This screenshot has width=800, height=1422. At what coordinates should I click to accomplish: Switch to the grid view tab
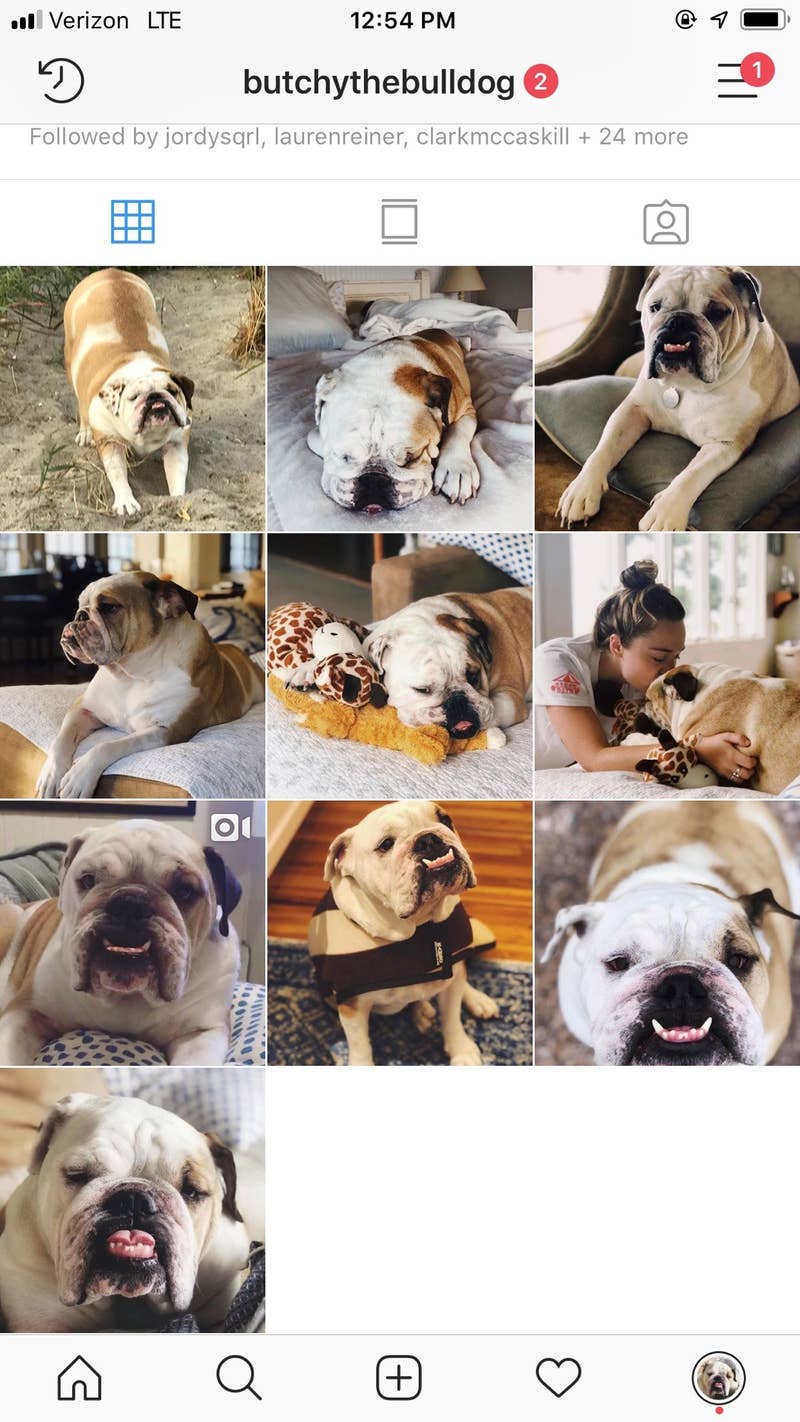click(133, 222)
